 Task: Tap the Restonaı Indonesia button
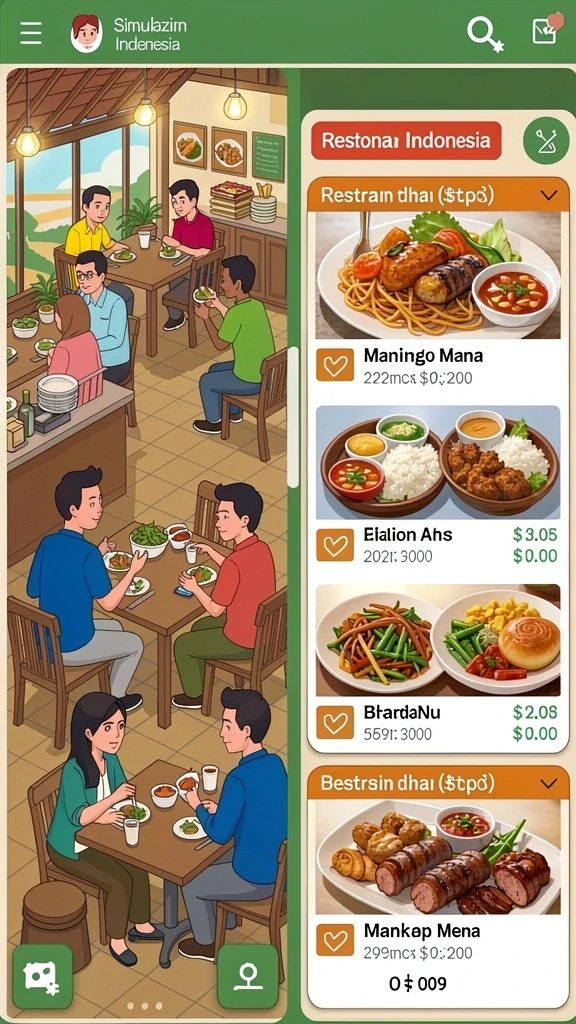point(406,140)
